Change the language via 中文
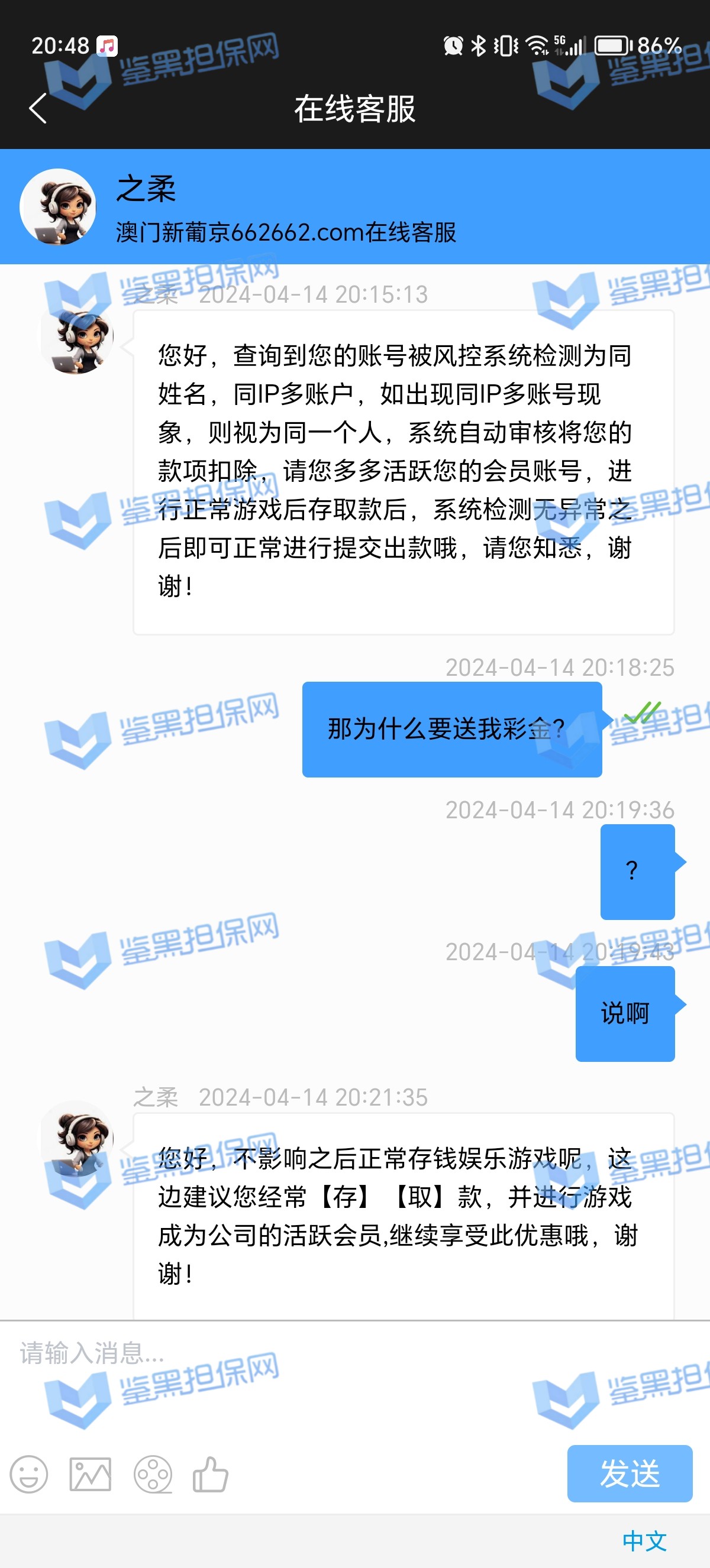 click(644, 1541)
